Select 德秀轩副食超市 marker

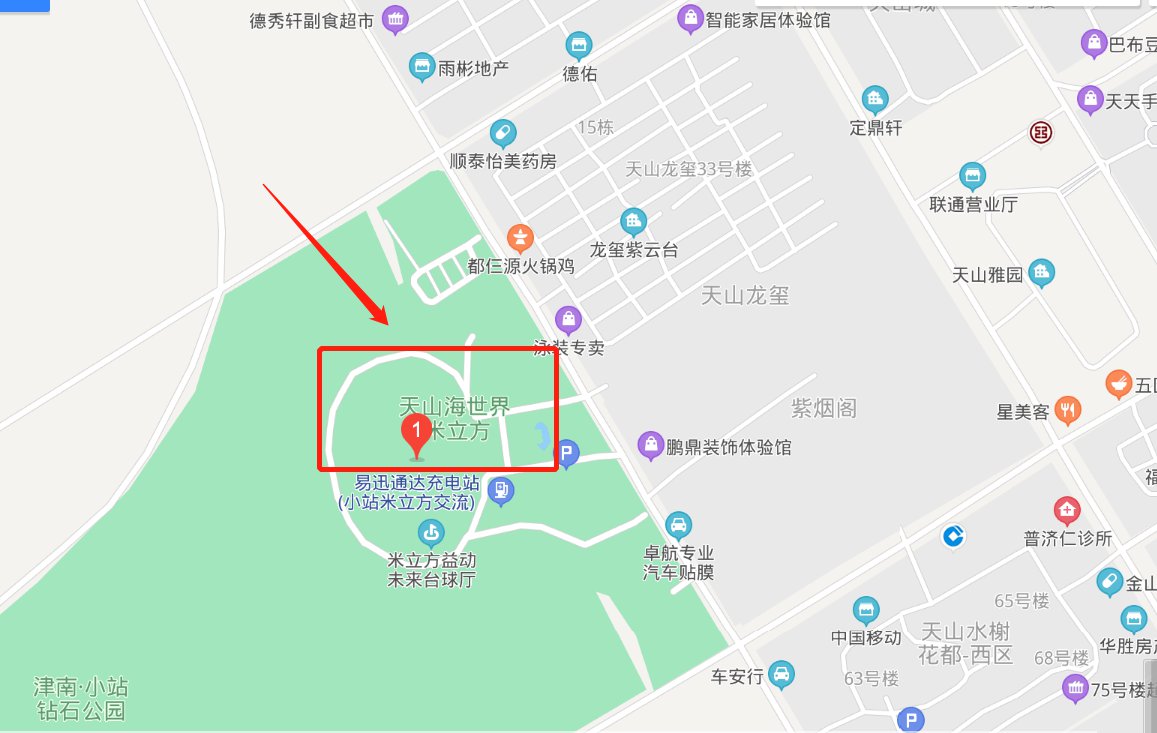click(x=395, y=18)
